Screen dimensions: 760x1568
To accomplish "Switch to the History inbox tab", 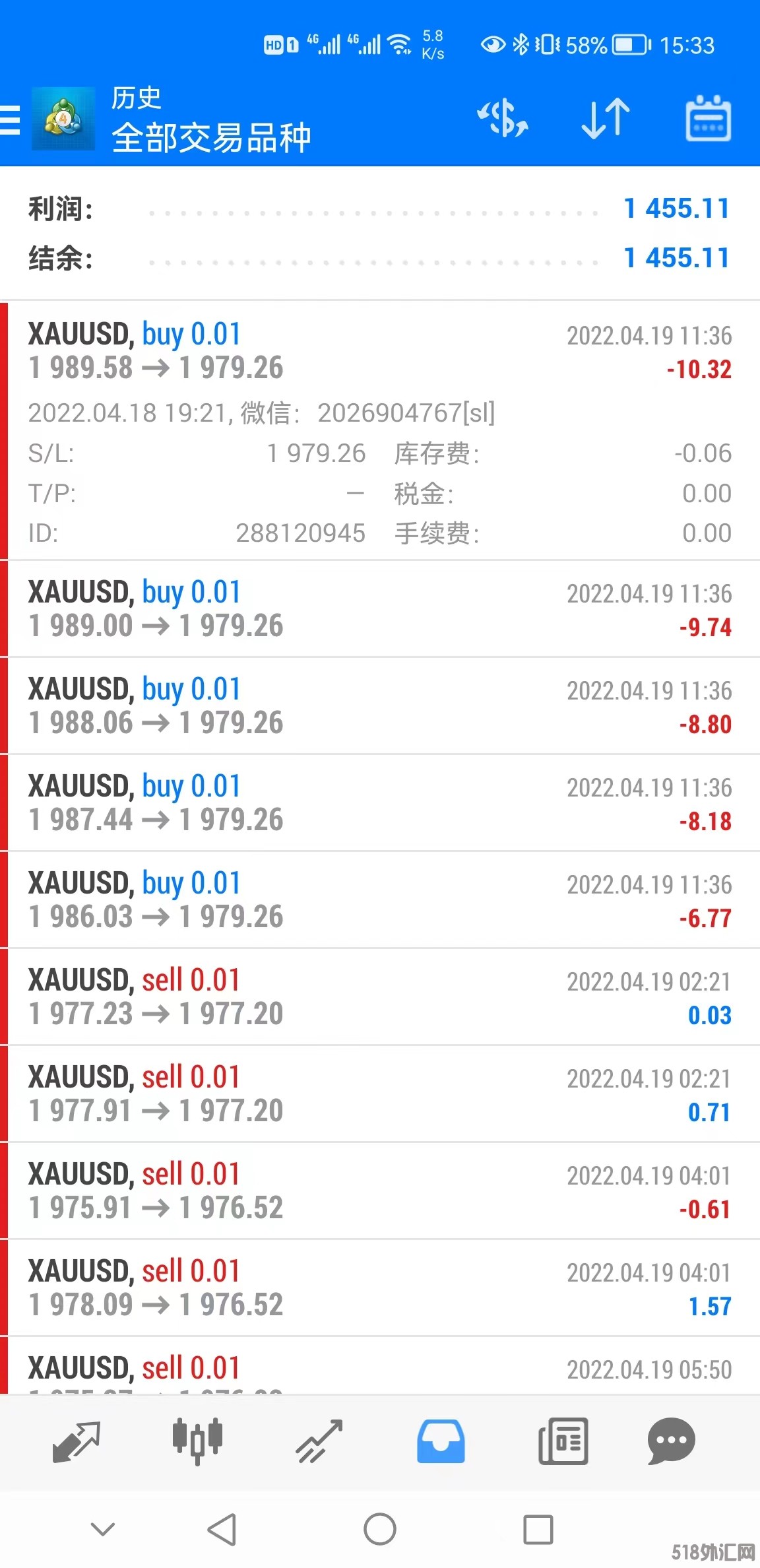I will [x=441, y=1441].
